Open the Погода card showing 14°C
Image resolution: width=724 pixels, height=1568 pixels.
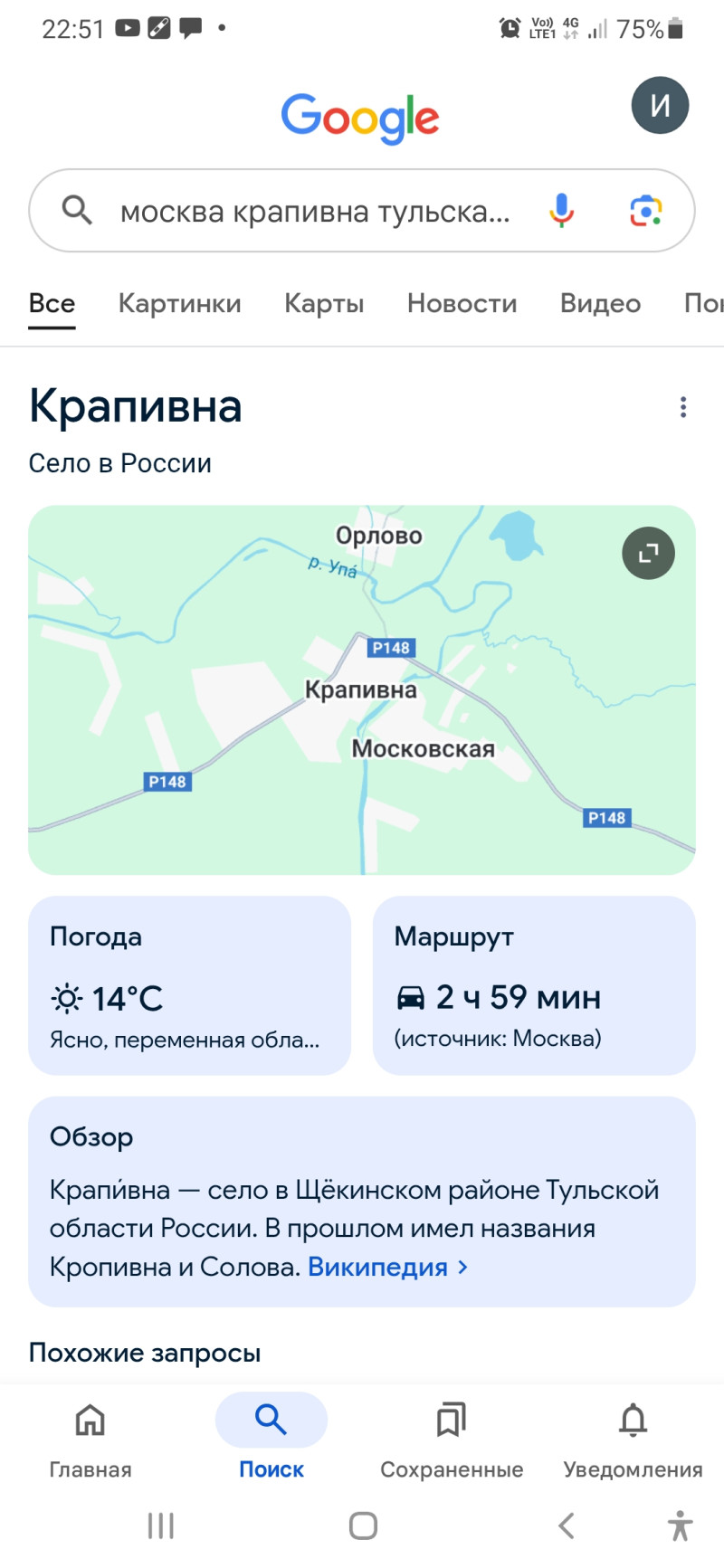pyautogui.click(x=189, y=985)
